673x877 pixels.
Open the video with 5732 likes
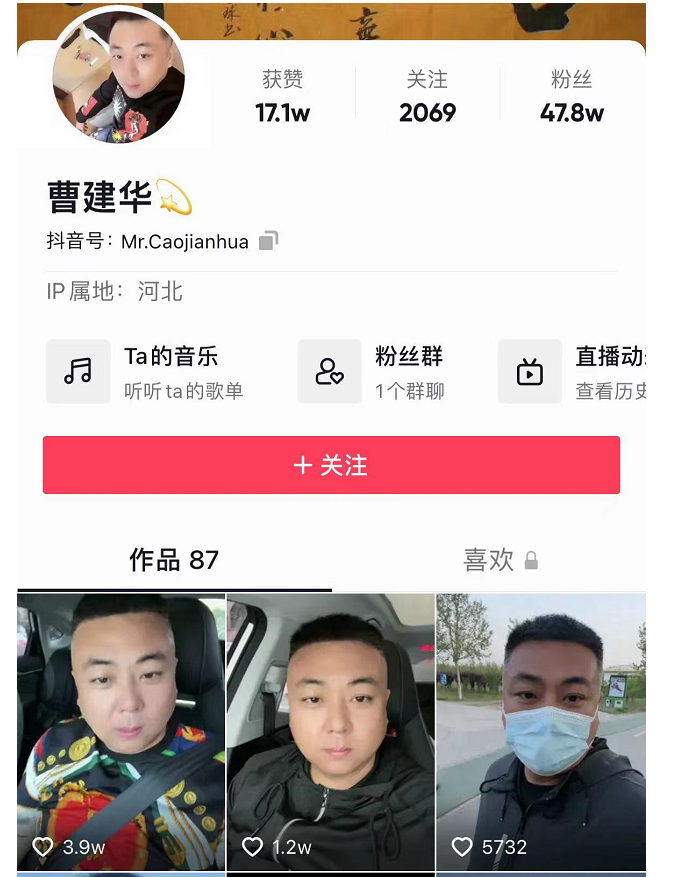[540, 730]
